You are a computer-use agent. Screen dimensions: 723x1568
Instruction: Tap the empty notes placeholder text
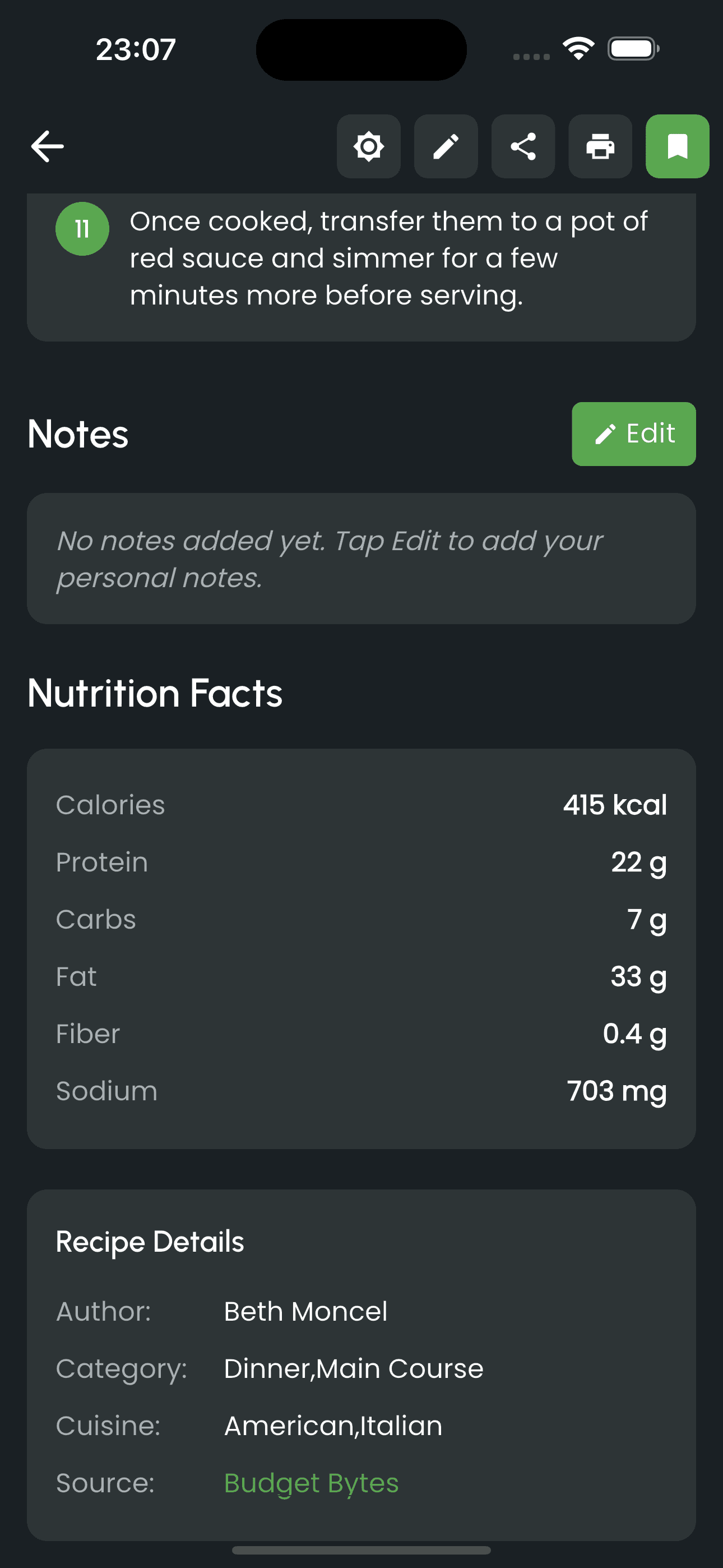328,558
